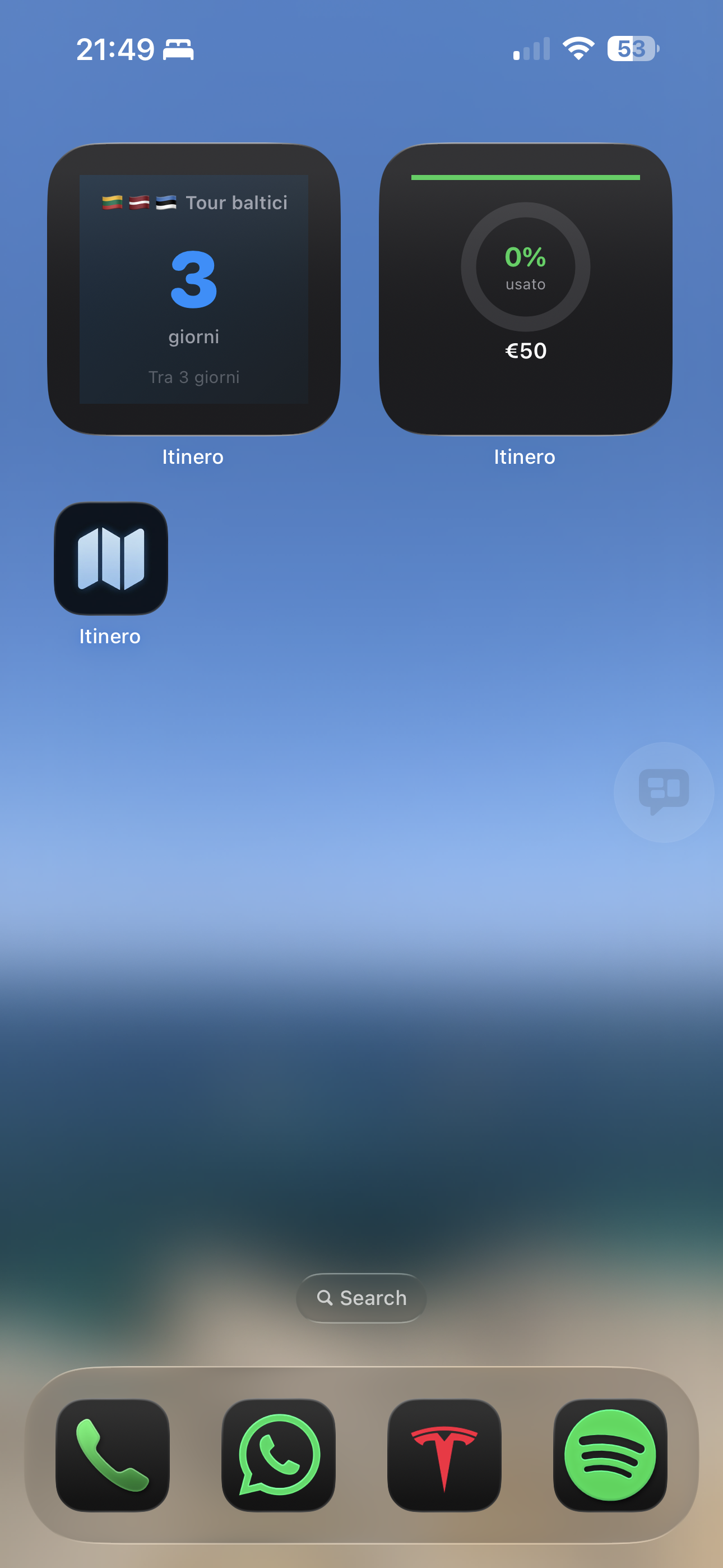Screen dimensions: 723x1568
Task: Launch the Itinero app icon
Action: tap(111, 558)
